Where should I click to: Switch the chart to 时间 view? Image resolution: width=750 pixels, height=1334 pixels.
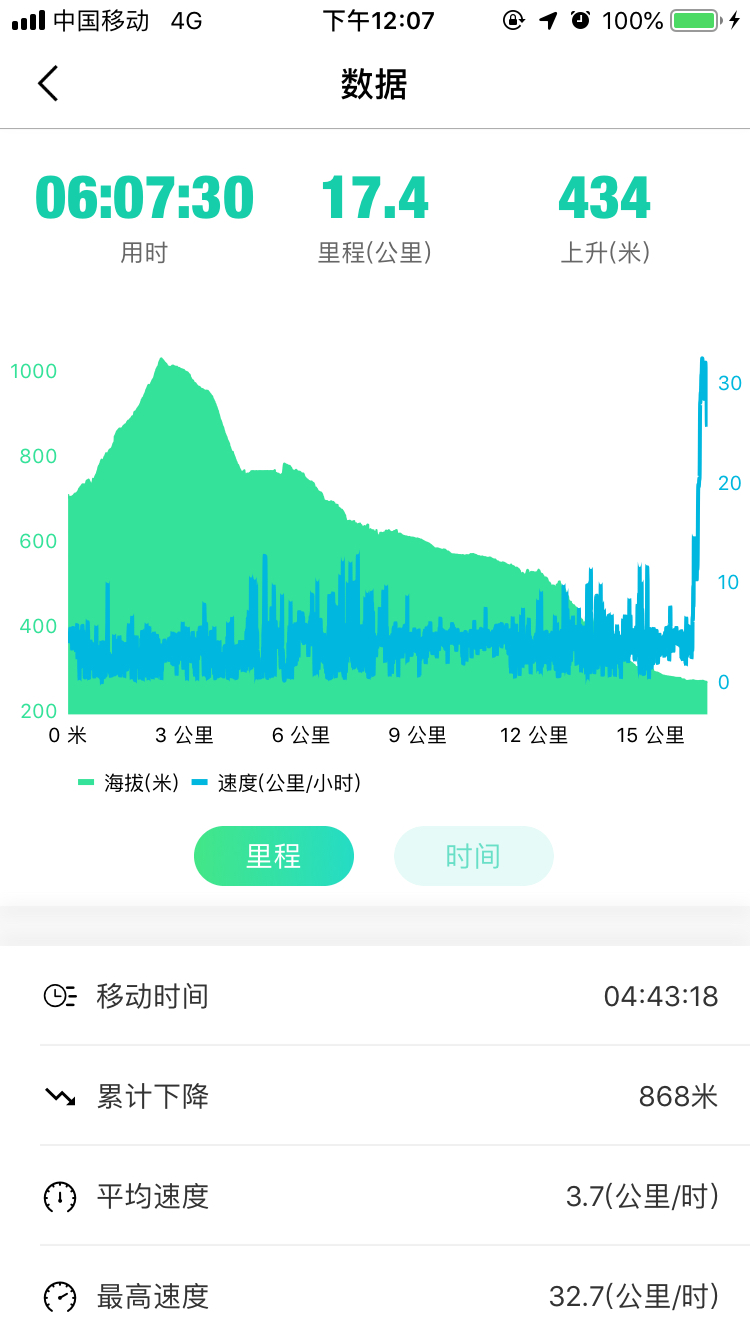tap(473, 856)
